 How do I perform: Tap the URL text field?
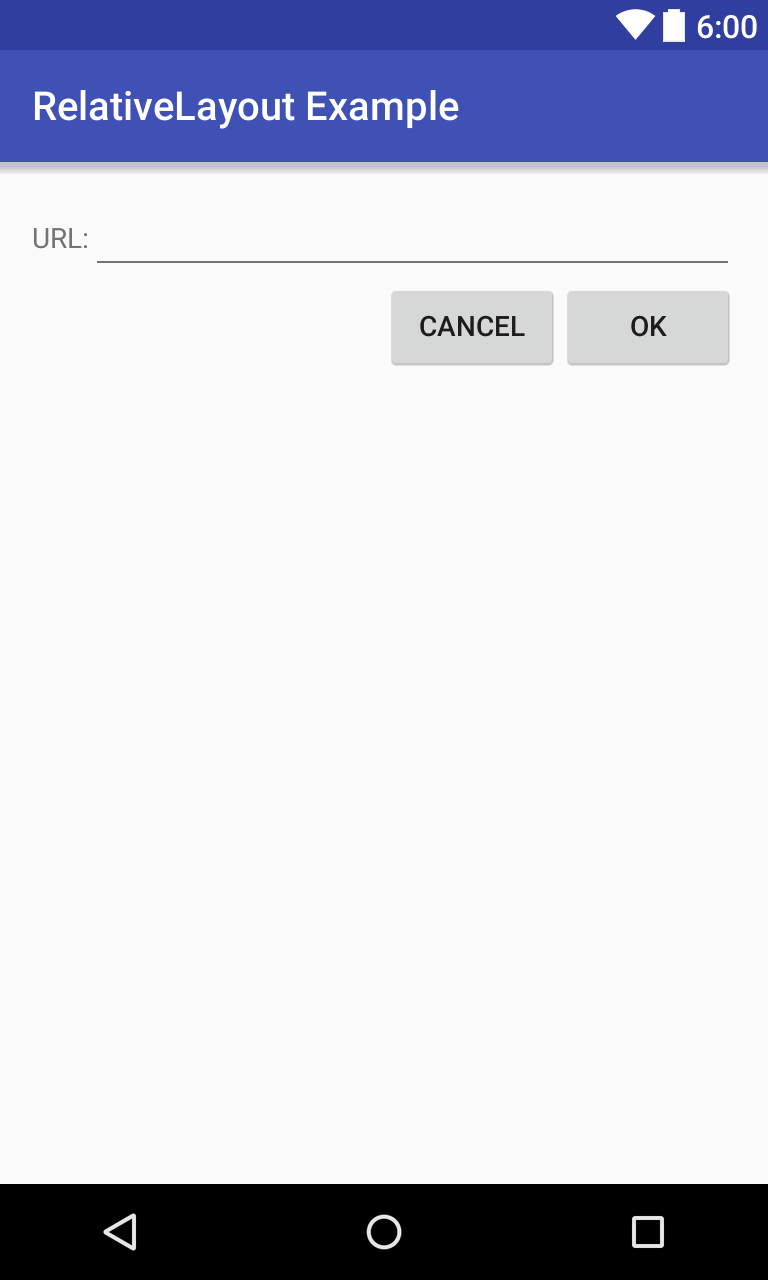pos(412,240)
